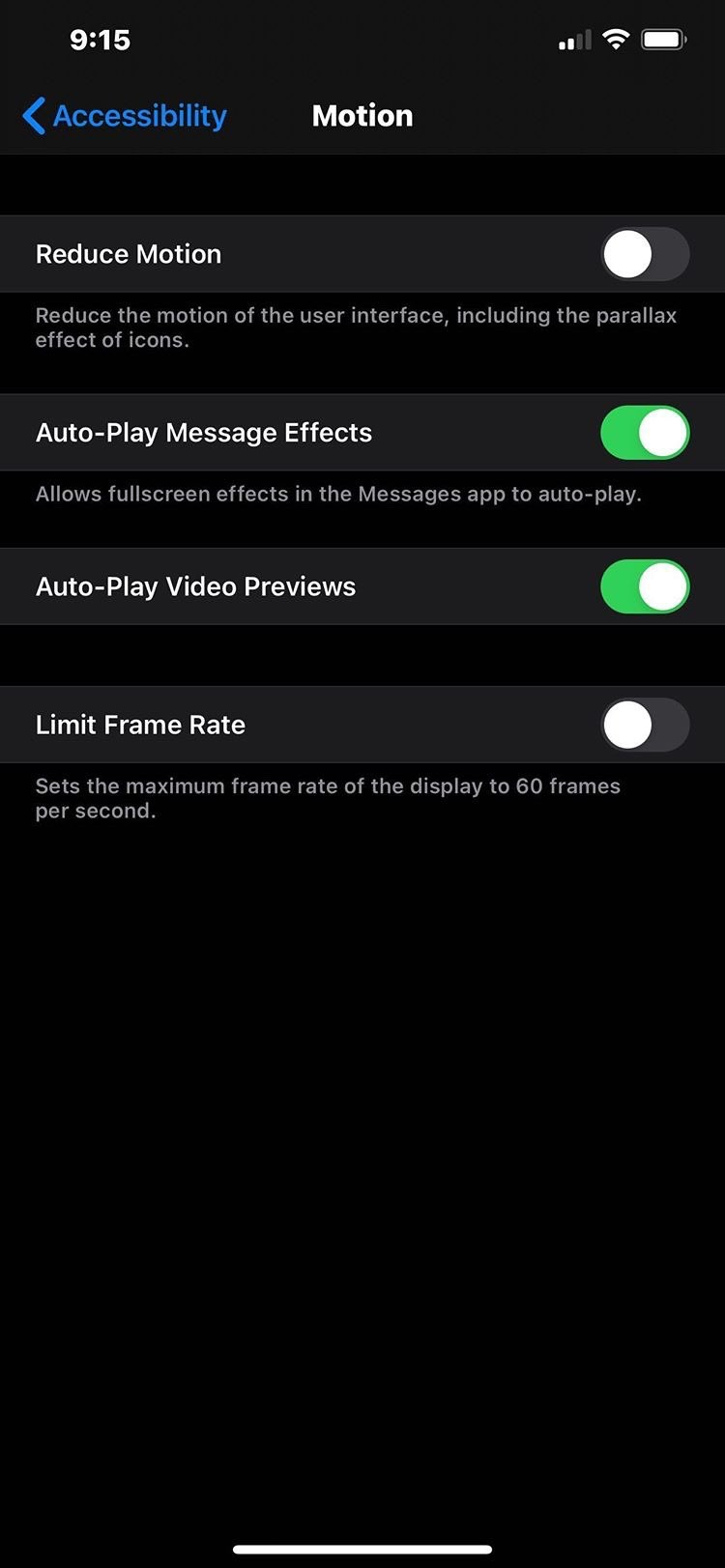Turn off Auto-Play Video Previews
Viewport: 725px width, 1568px height.
tap(644, 586)
